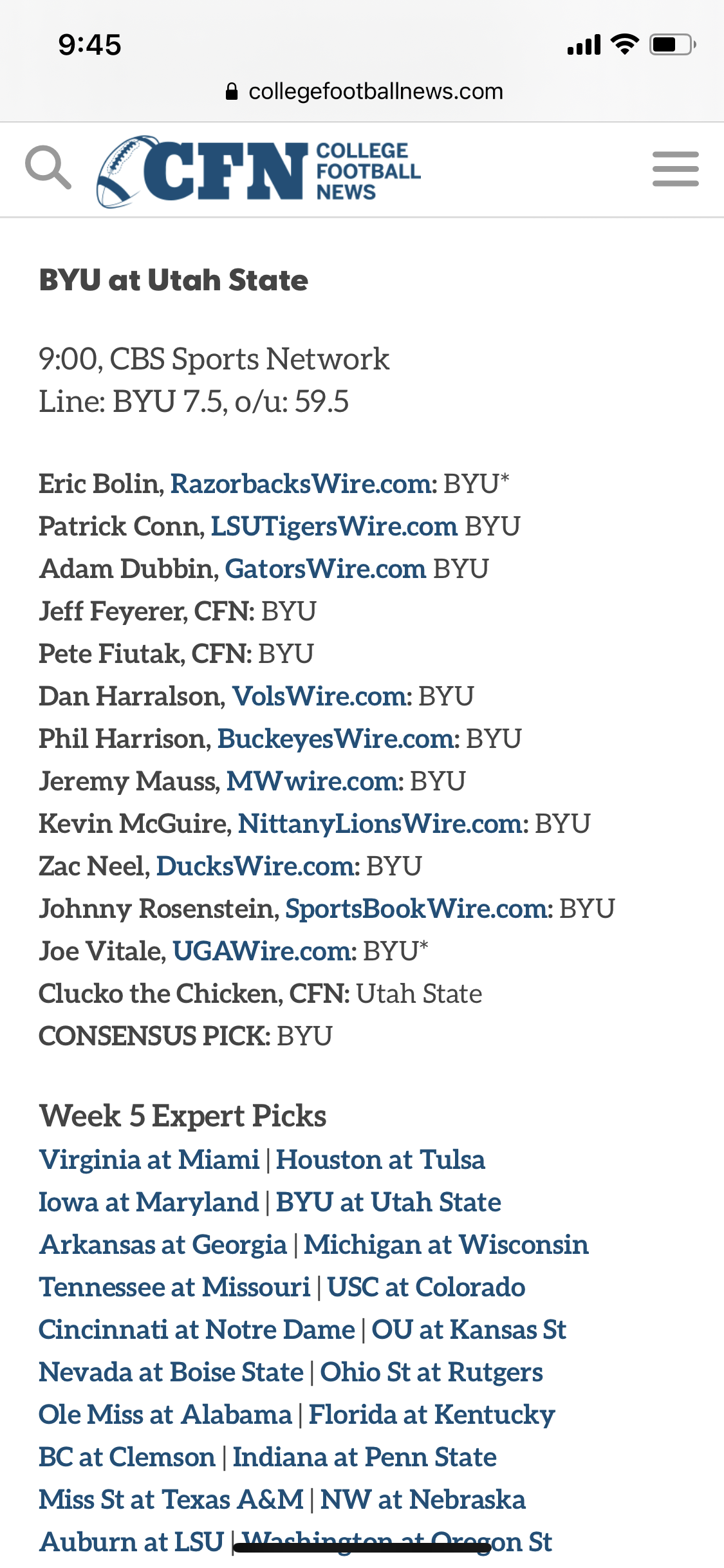Open Cincinnati at Notre Dame picks
The height and width of the screenshot is (1568, 724).
[x=197, y=1330]
